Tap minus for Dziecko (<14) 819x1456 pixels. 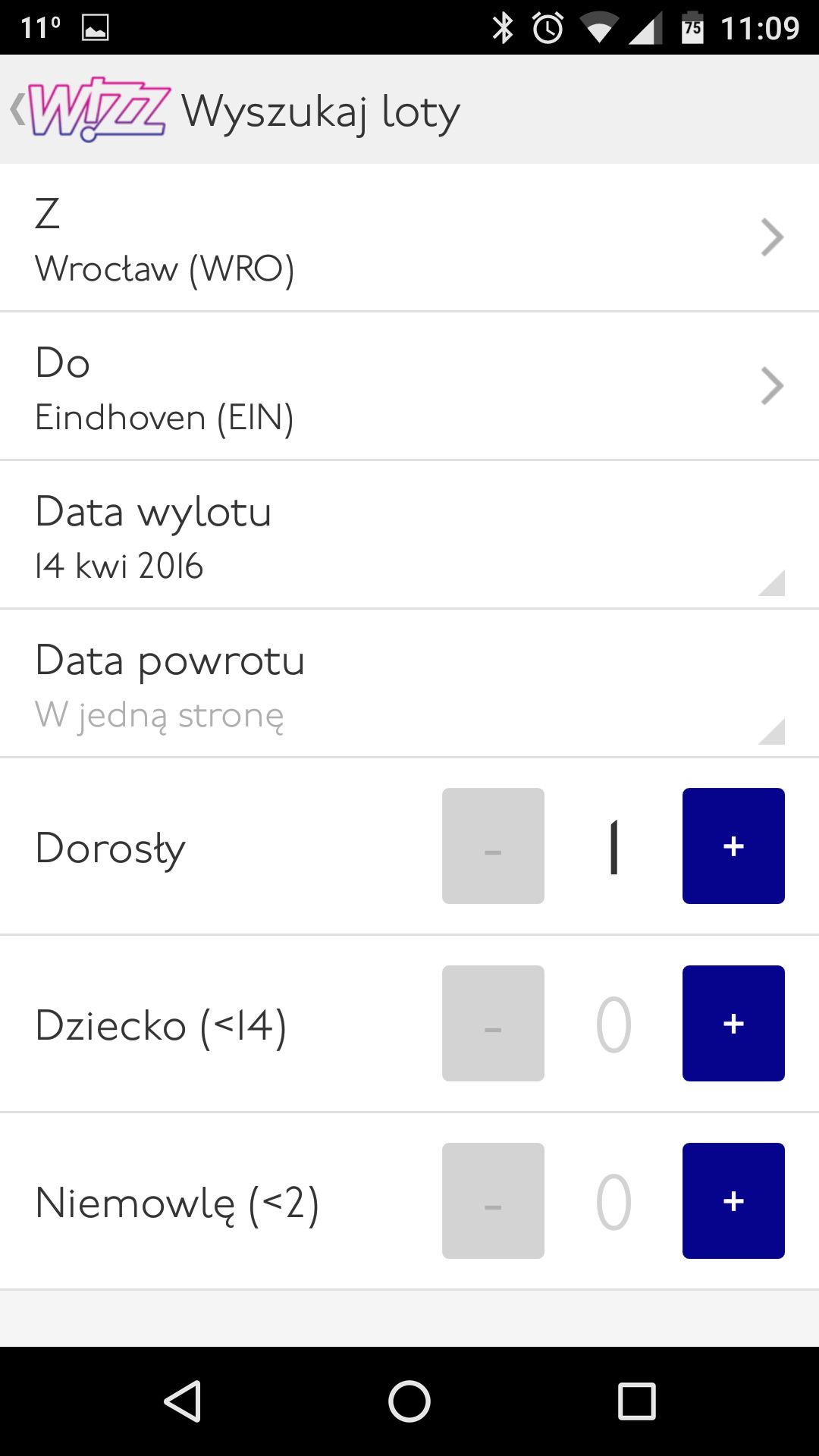(x=493, y=1023)
